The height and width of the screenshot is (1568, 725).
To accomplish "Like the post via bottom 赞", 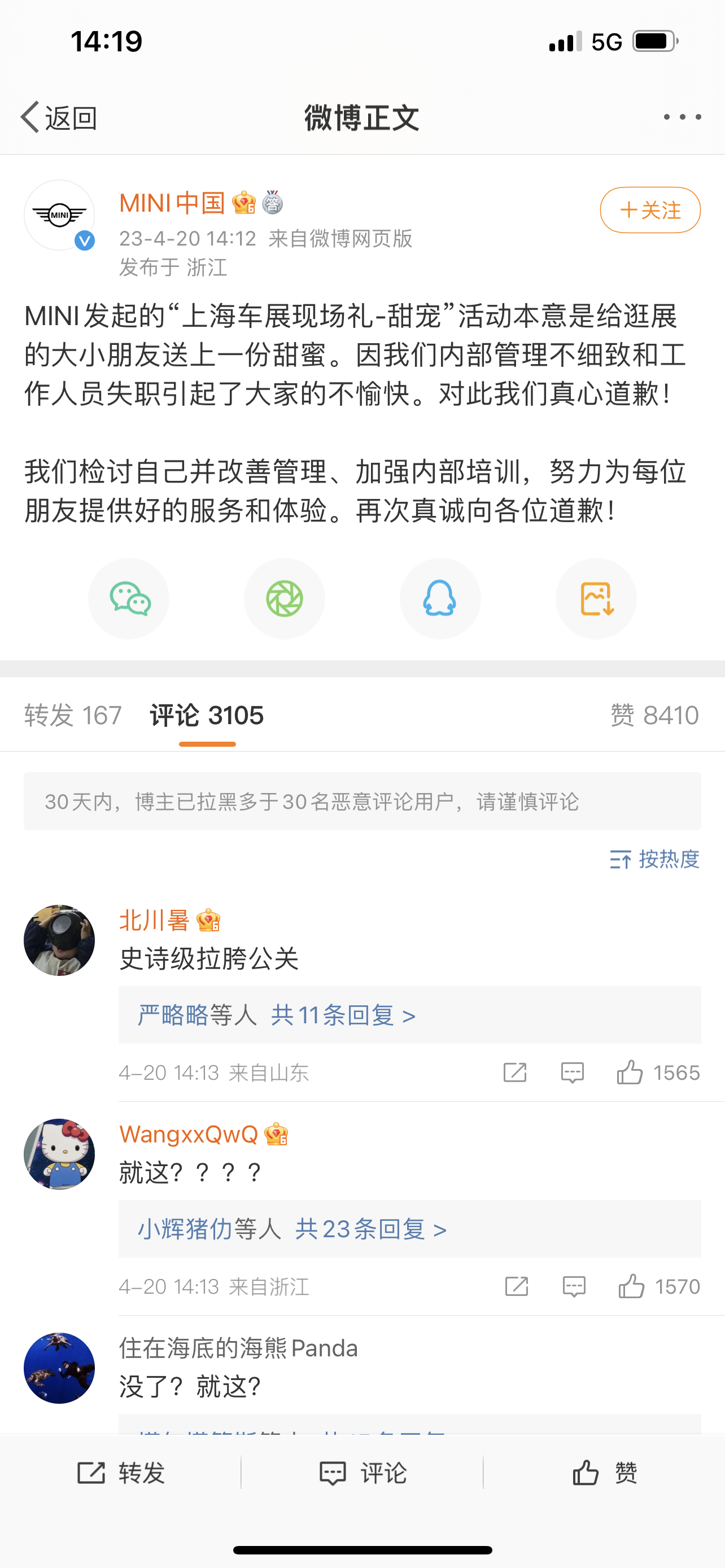I will tap(604, 1473).
